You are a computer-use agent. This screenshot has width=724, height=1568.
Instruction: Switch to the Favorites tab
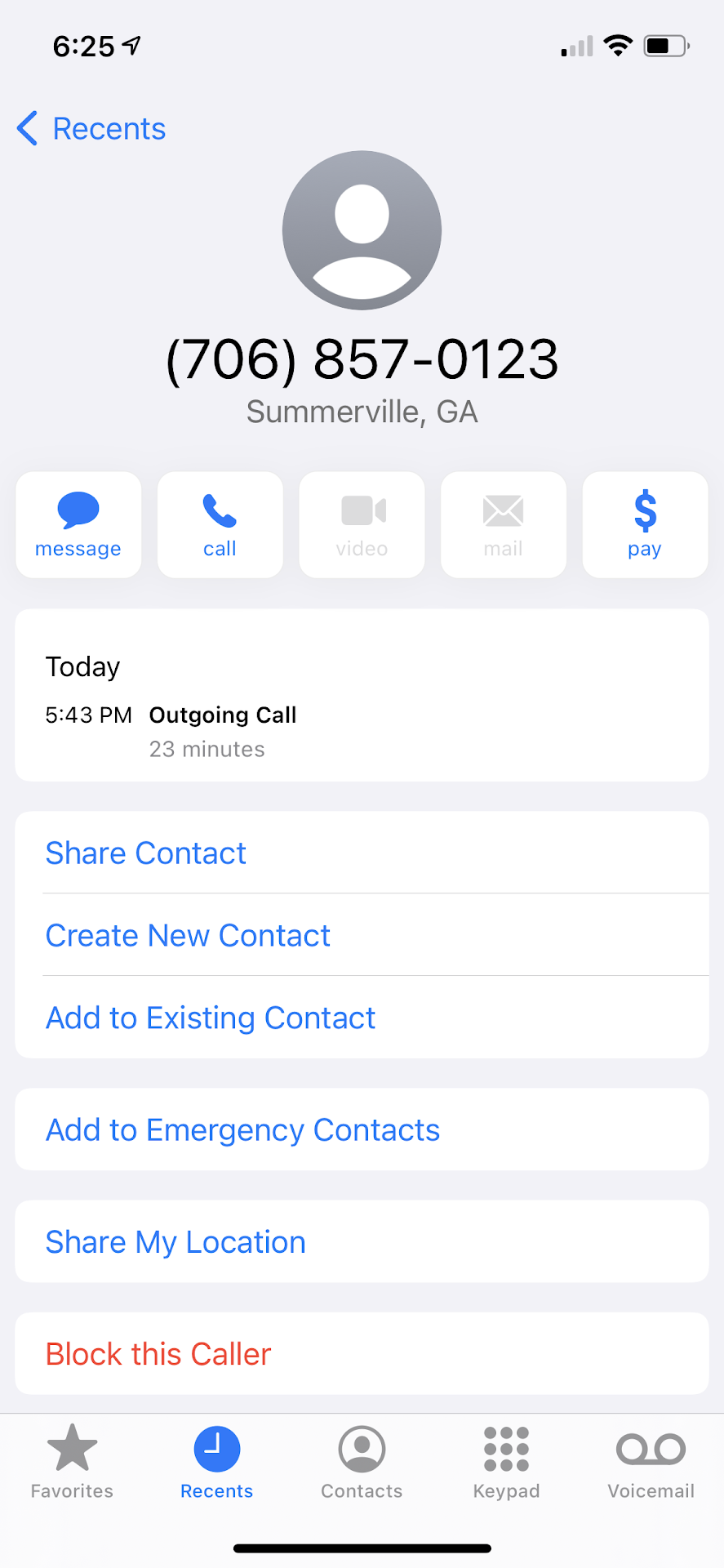[72, 1462]
